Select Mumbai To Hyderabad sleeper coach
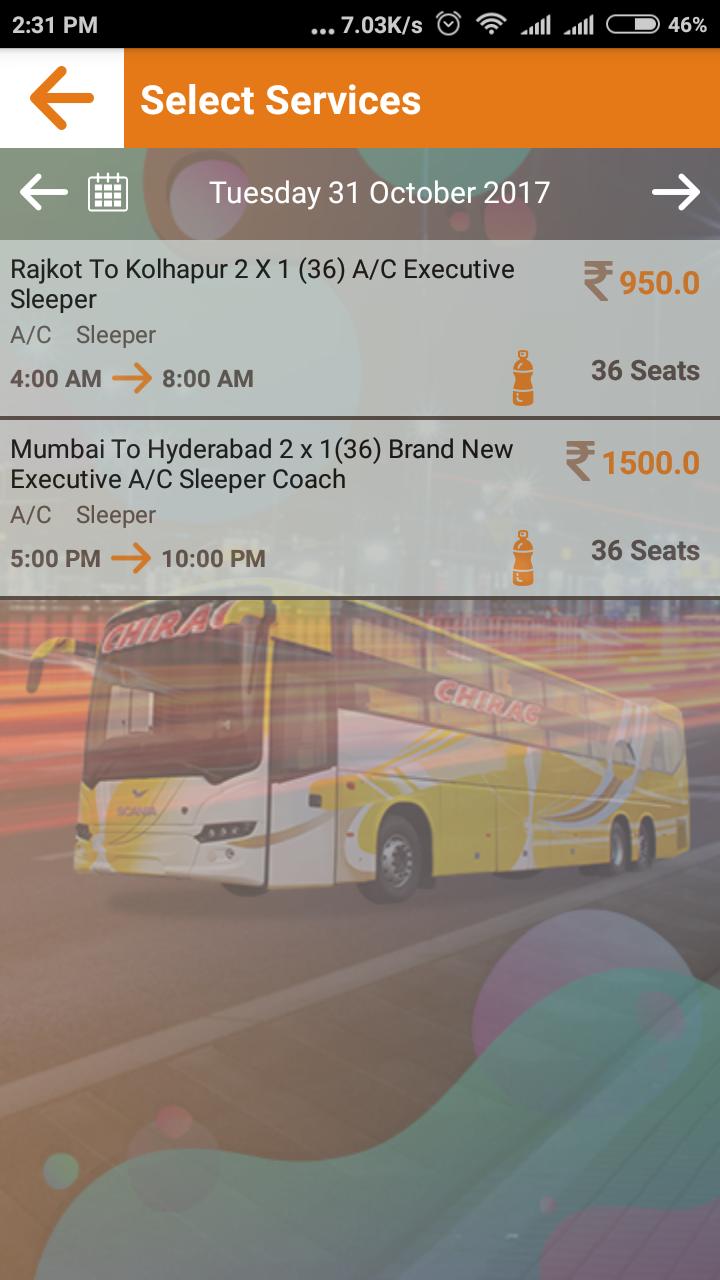Viewport: 720px width, 1280px height. pos(300,508)
